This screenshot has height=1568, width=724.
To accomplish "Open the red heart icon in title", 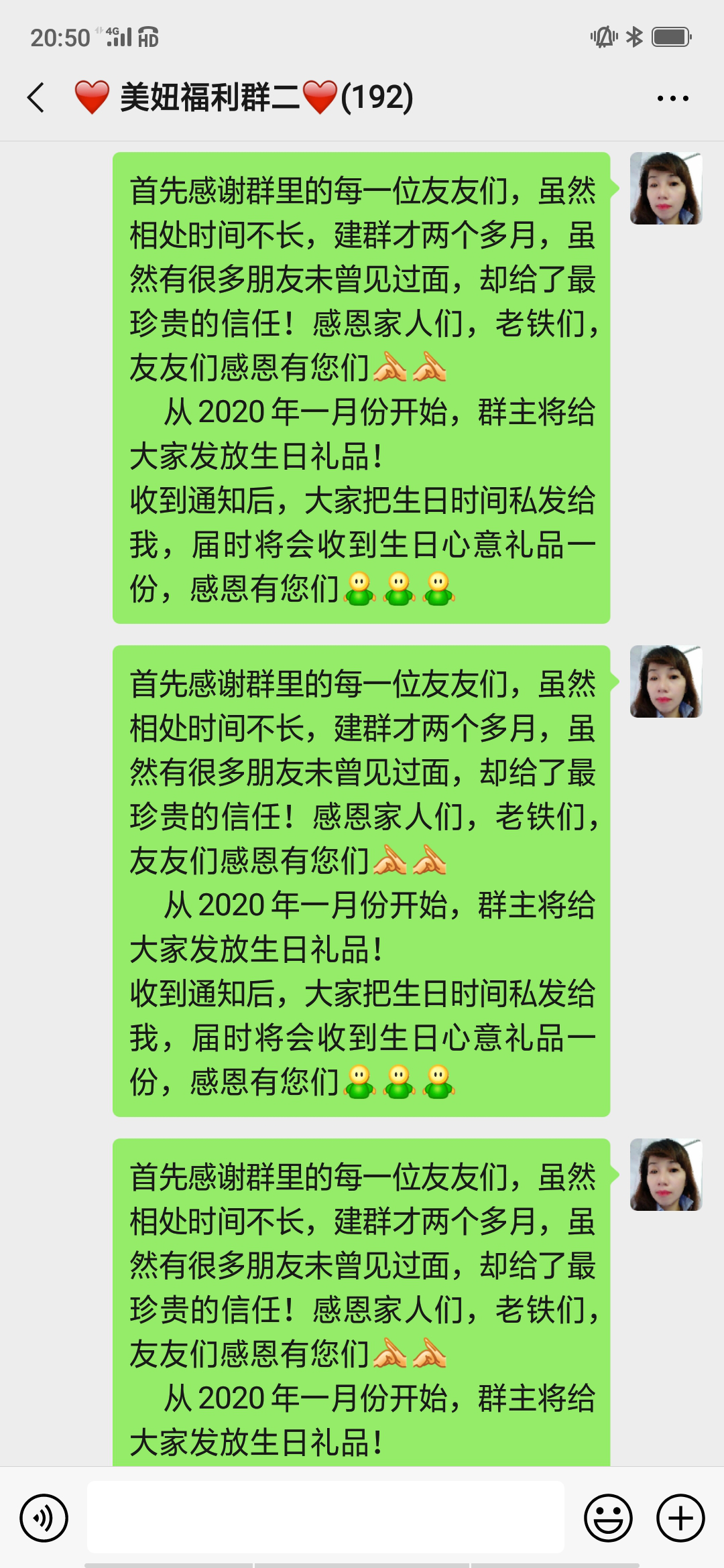I will click(x=90, y=97).
